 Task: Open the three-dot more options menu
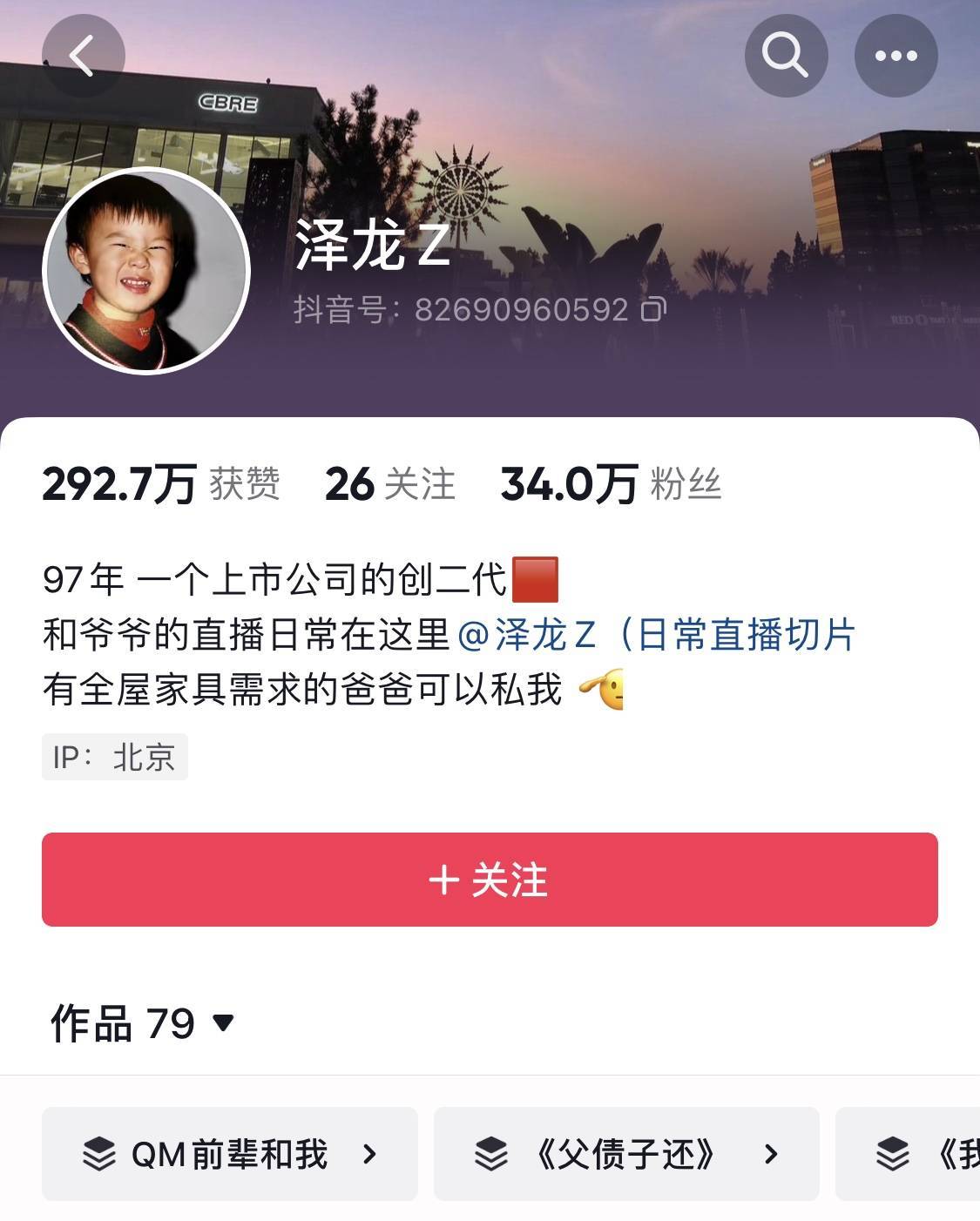[x=896, y=57]
